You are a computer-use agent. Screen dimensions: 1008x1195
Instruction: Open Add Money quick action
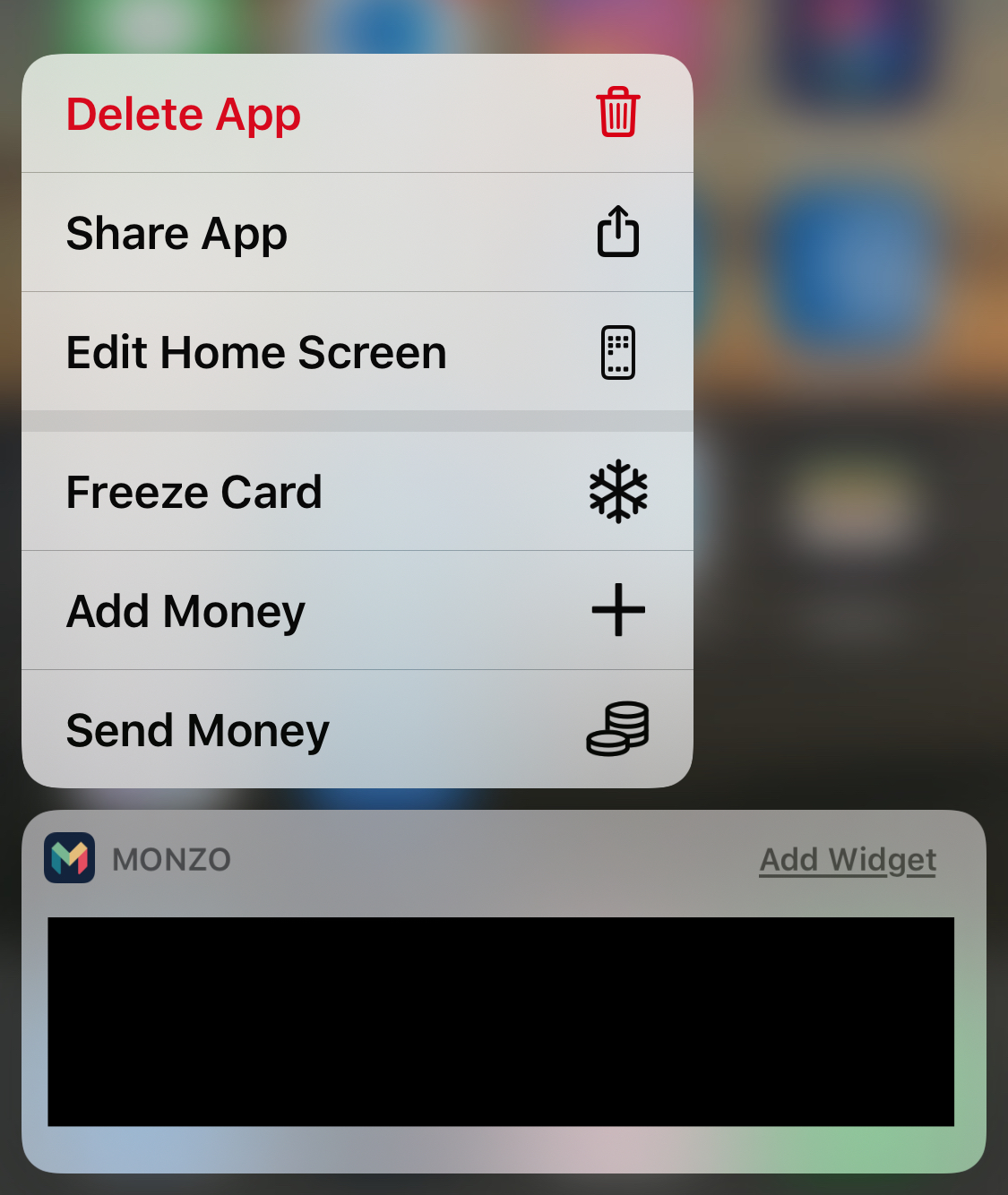(357, 611)
